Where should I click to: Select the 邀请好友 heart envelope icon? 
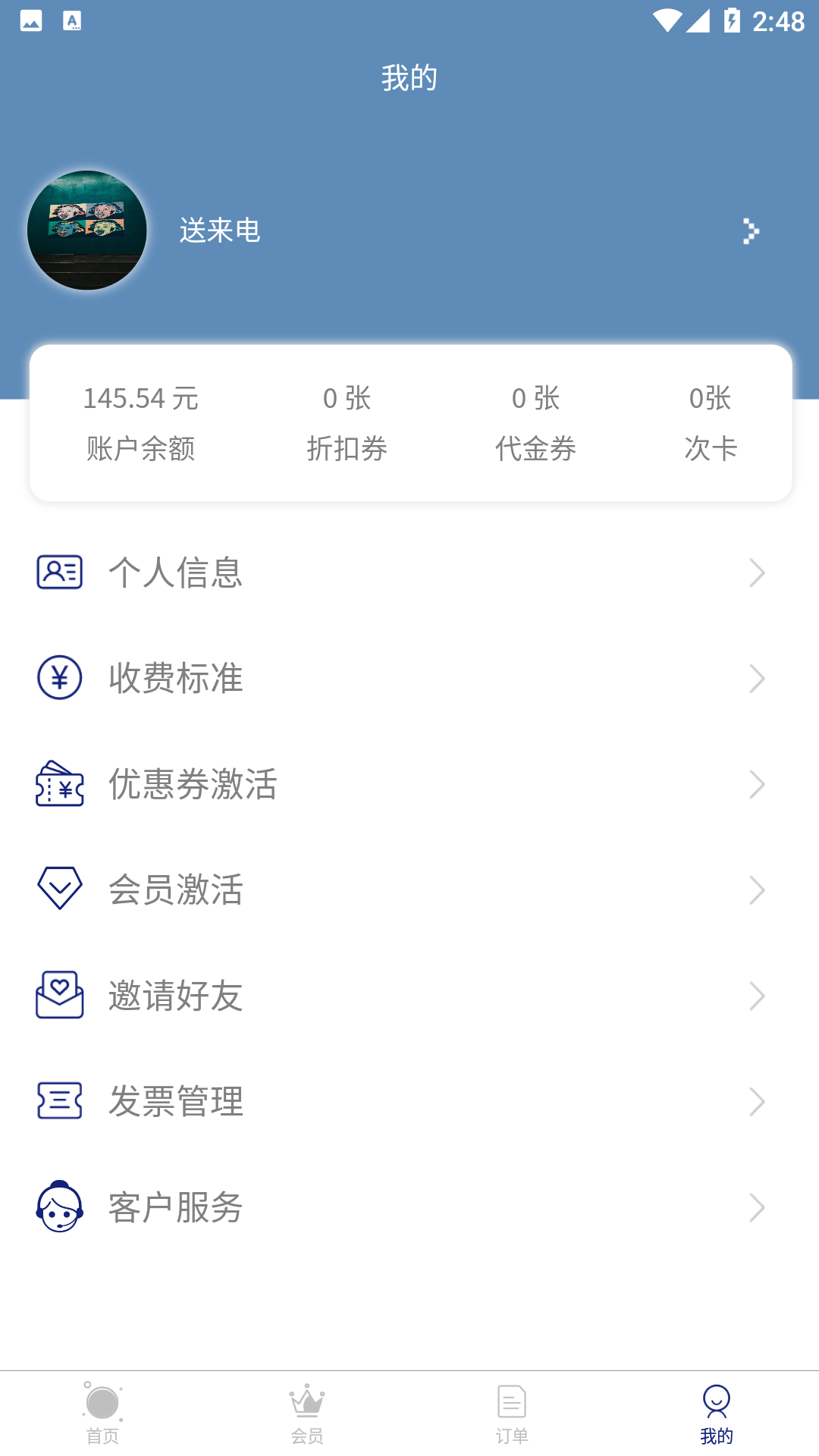(59, 995)
